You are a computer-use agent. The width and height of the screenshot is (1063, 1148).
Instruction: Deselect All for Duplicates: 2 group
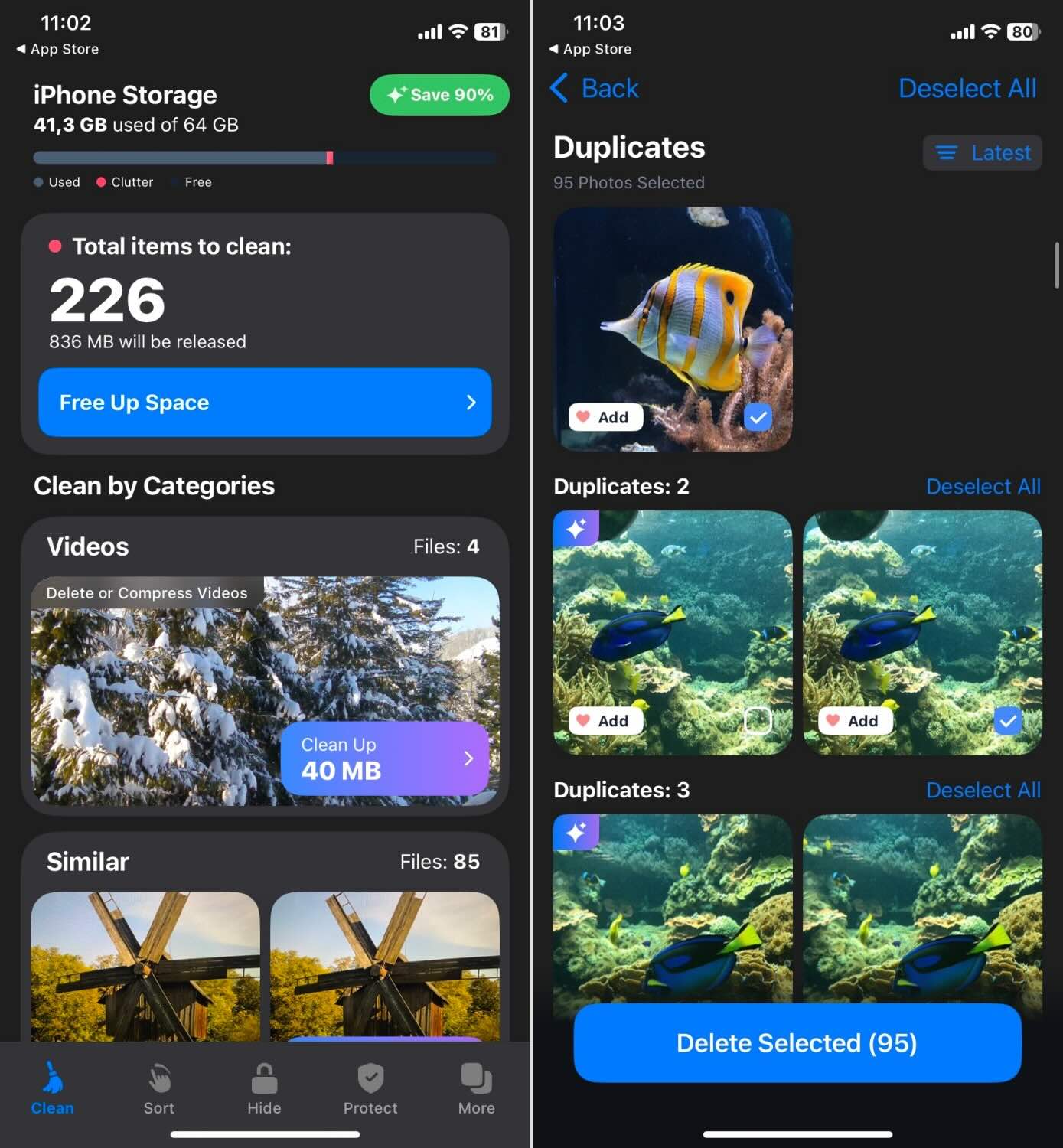[983, 487]
